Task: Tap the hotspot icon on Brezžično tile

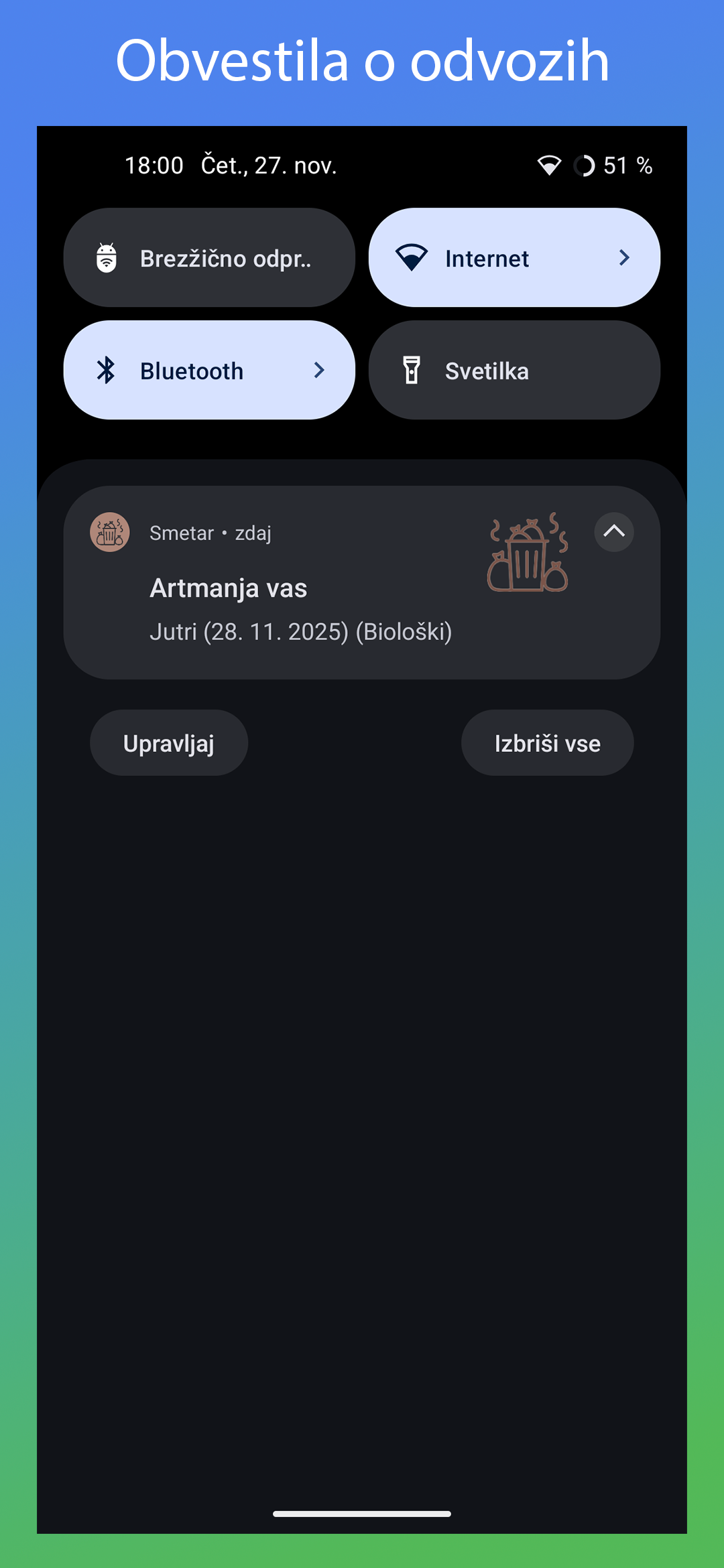Action: coord(106,257)
